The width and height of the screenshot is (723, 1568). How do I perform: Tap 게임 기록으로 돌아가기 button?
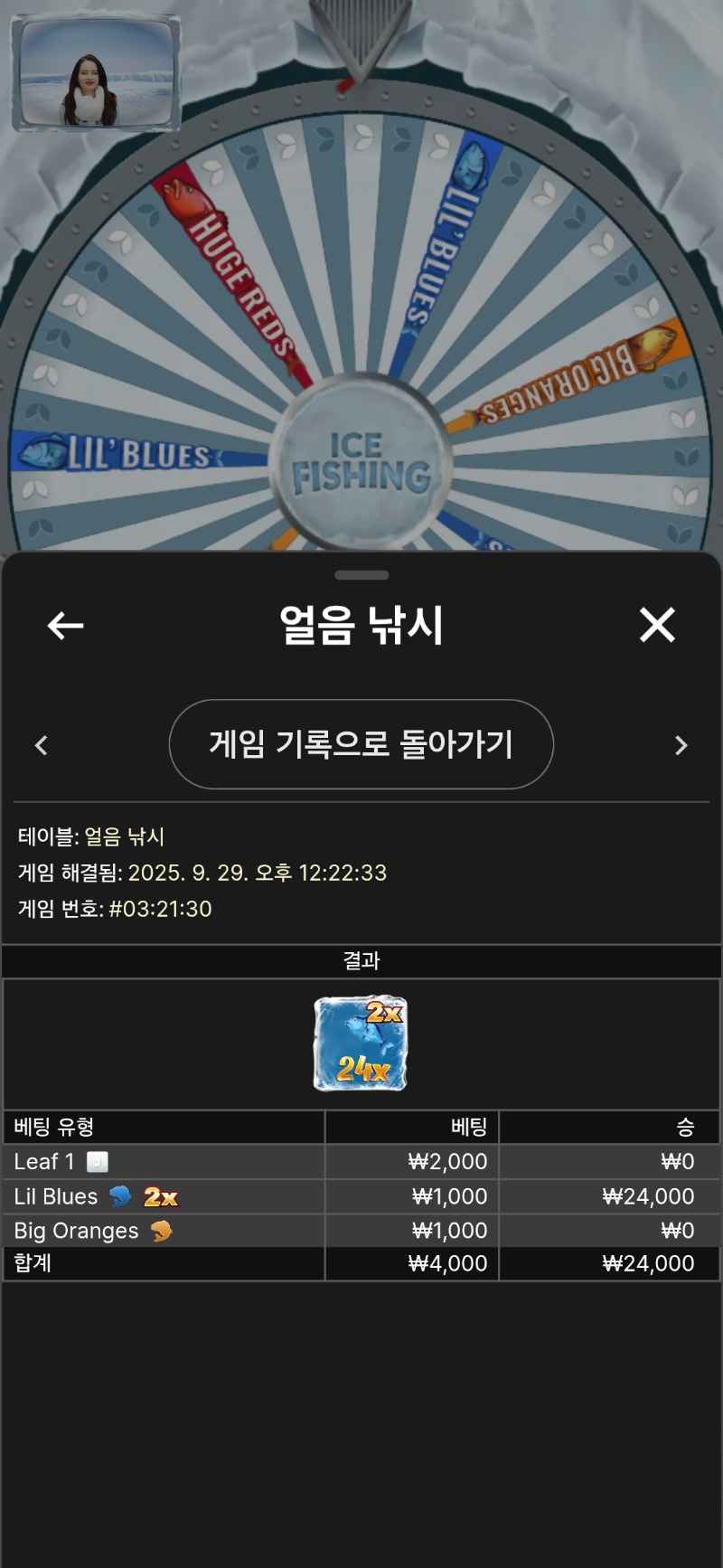361,744
